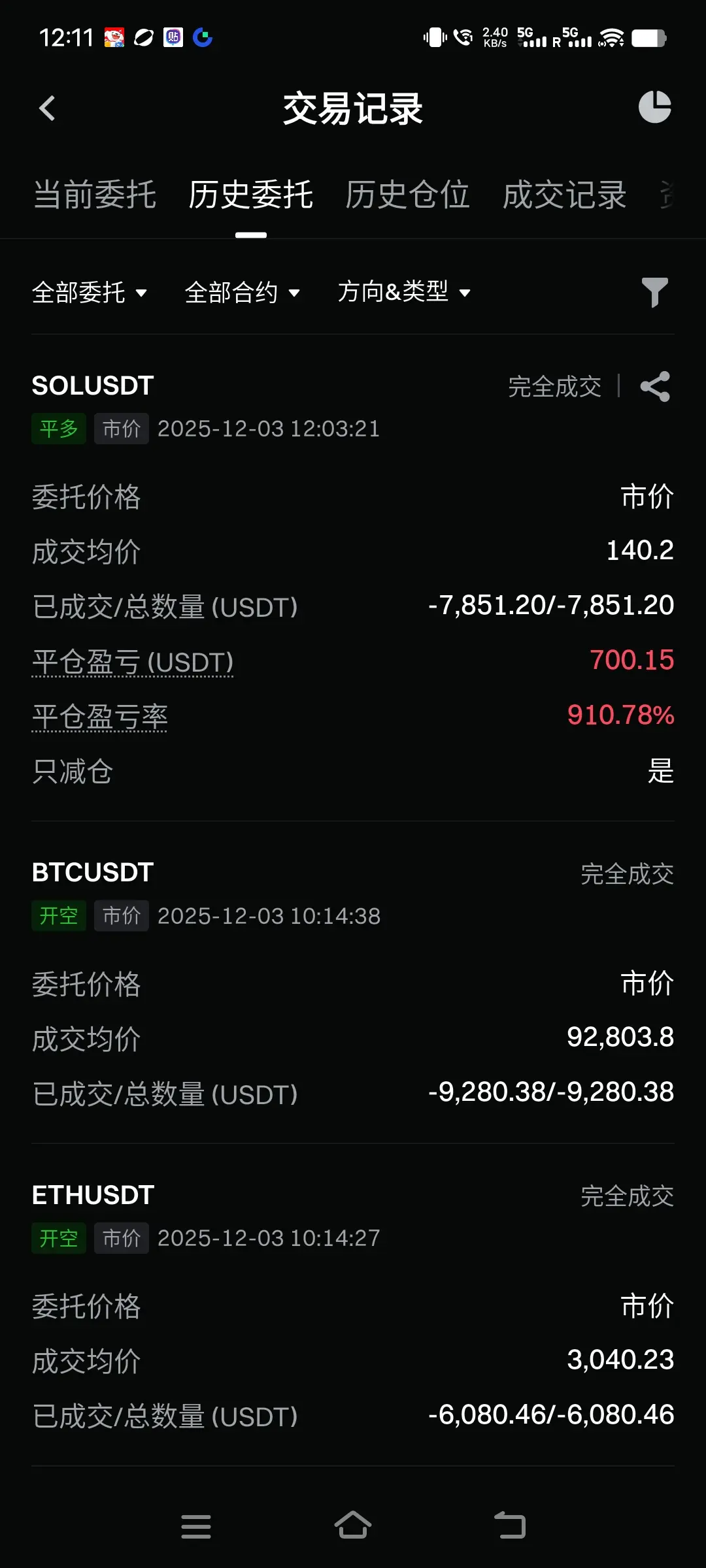This screenshot has width=706, height=1568.
Task: Switch to the 当前委托 tab
Action: 95,195
